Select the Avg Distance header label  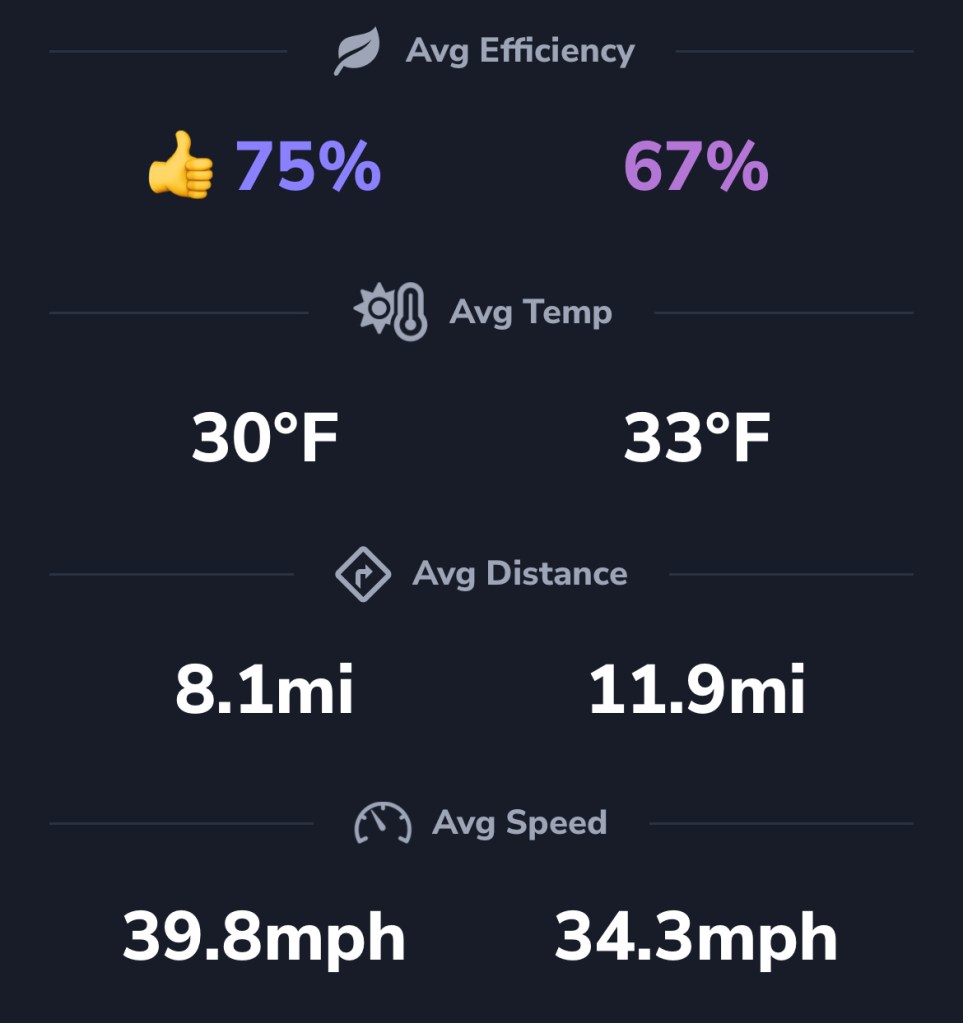(521, 573)
